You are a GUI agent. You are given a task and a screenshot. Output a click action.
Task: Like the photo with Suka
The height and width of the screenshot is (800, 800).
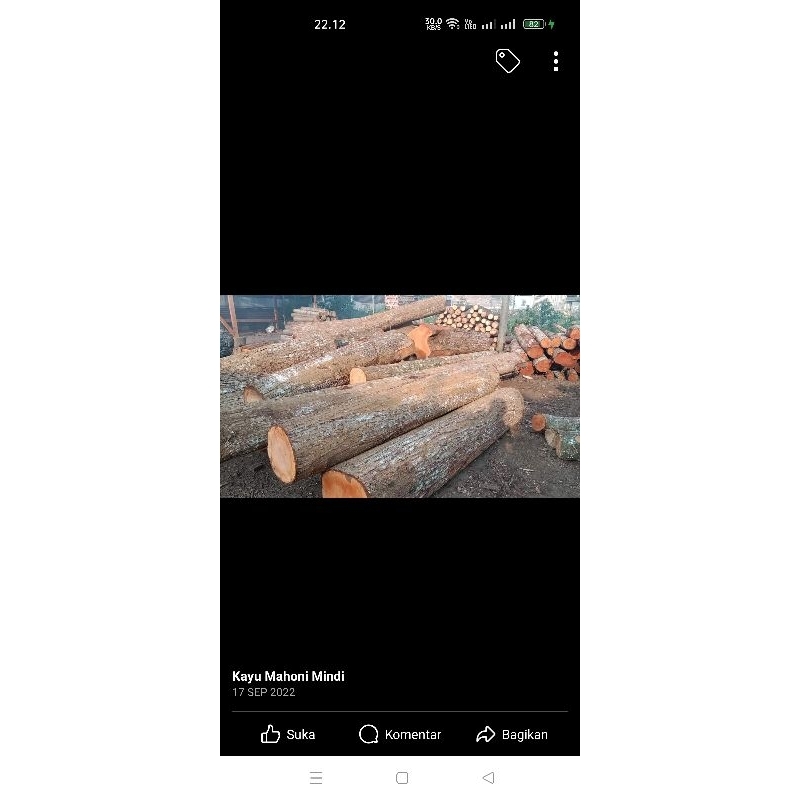[x=288, y=734]
